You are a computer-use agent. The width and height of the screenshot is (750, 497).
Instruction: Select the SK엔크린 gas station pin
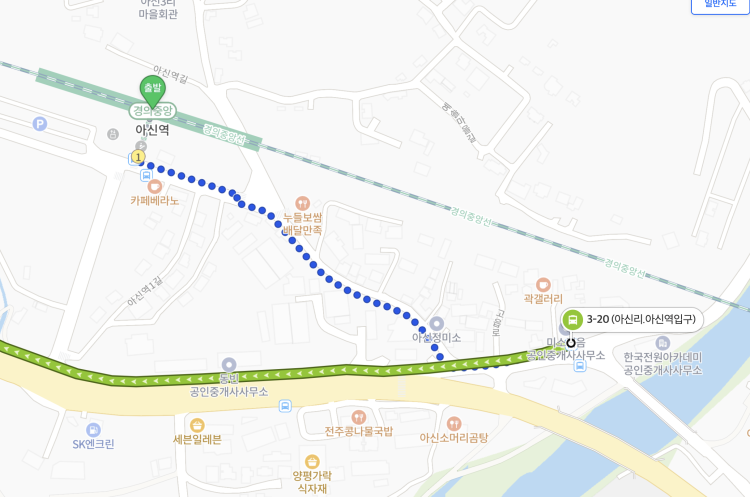[x=93, y=430]
